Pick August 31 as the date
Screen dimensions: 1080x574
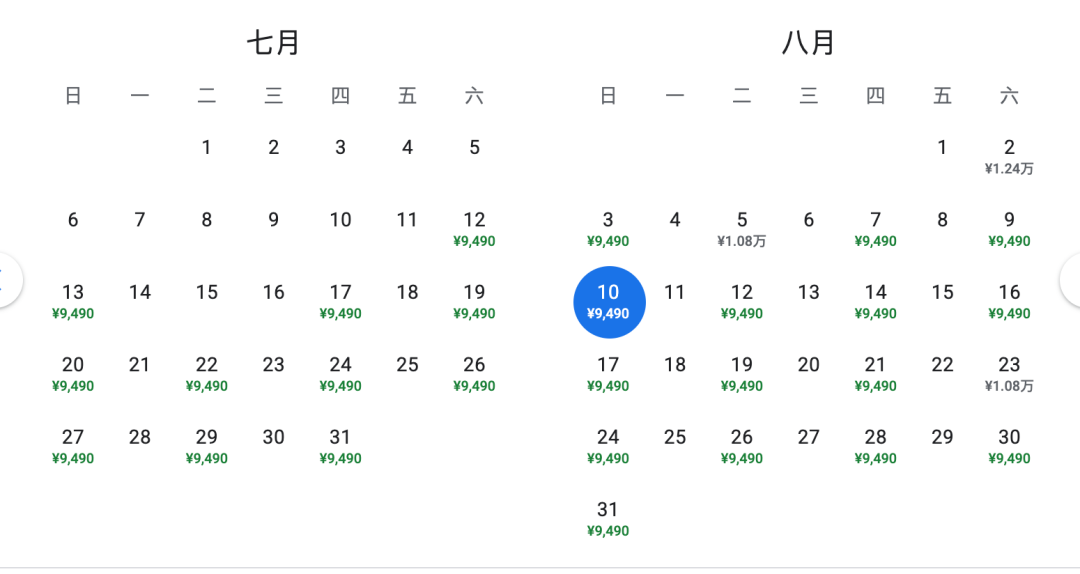[x=608, y=517]
